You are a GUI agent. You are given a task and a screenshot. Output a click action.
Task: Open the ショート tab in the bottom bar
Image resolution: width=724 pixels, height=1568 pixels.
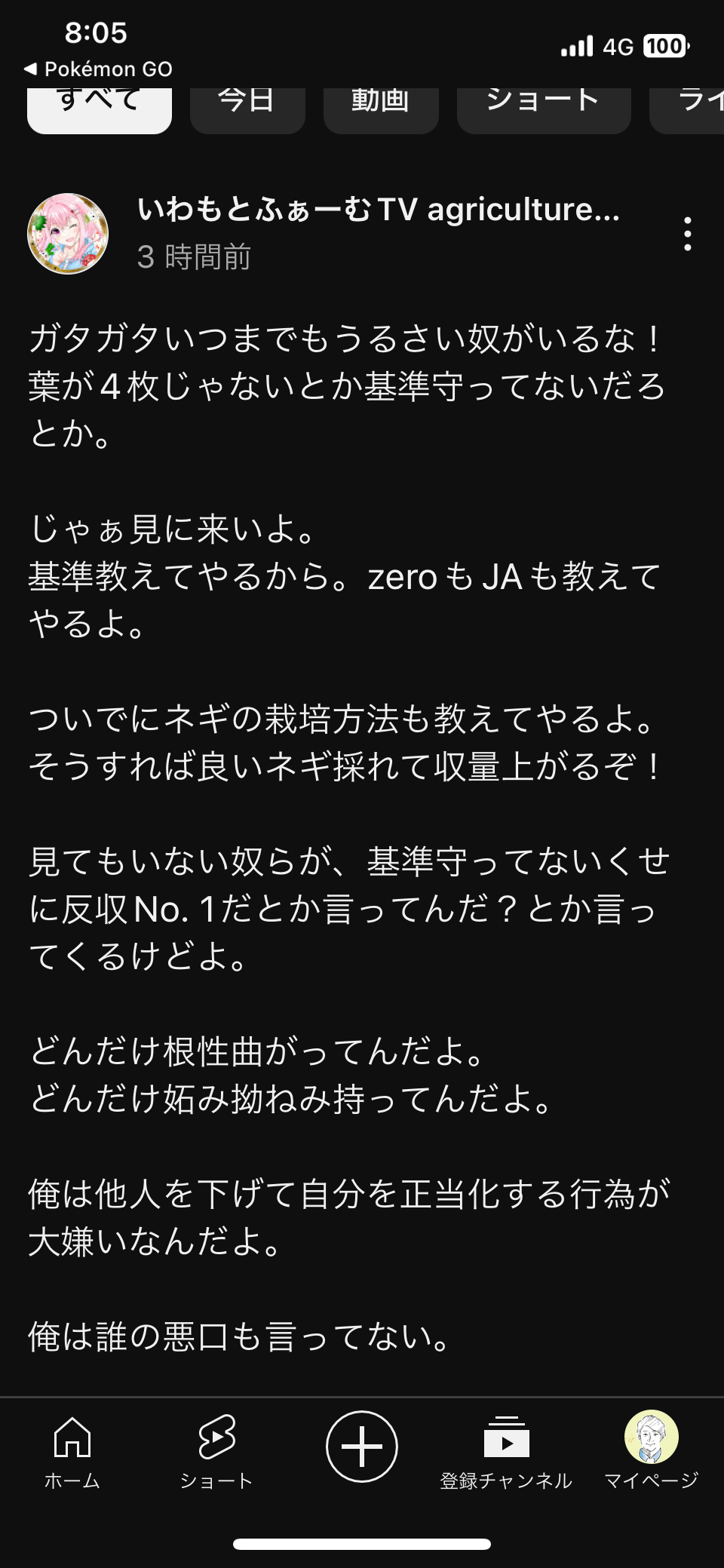[x=216, y=1453]
